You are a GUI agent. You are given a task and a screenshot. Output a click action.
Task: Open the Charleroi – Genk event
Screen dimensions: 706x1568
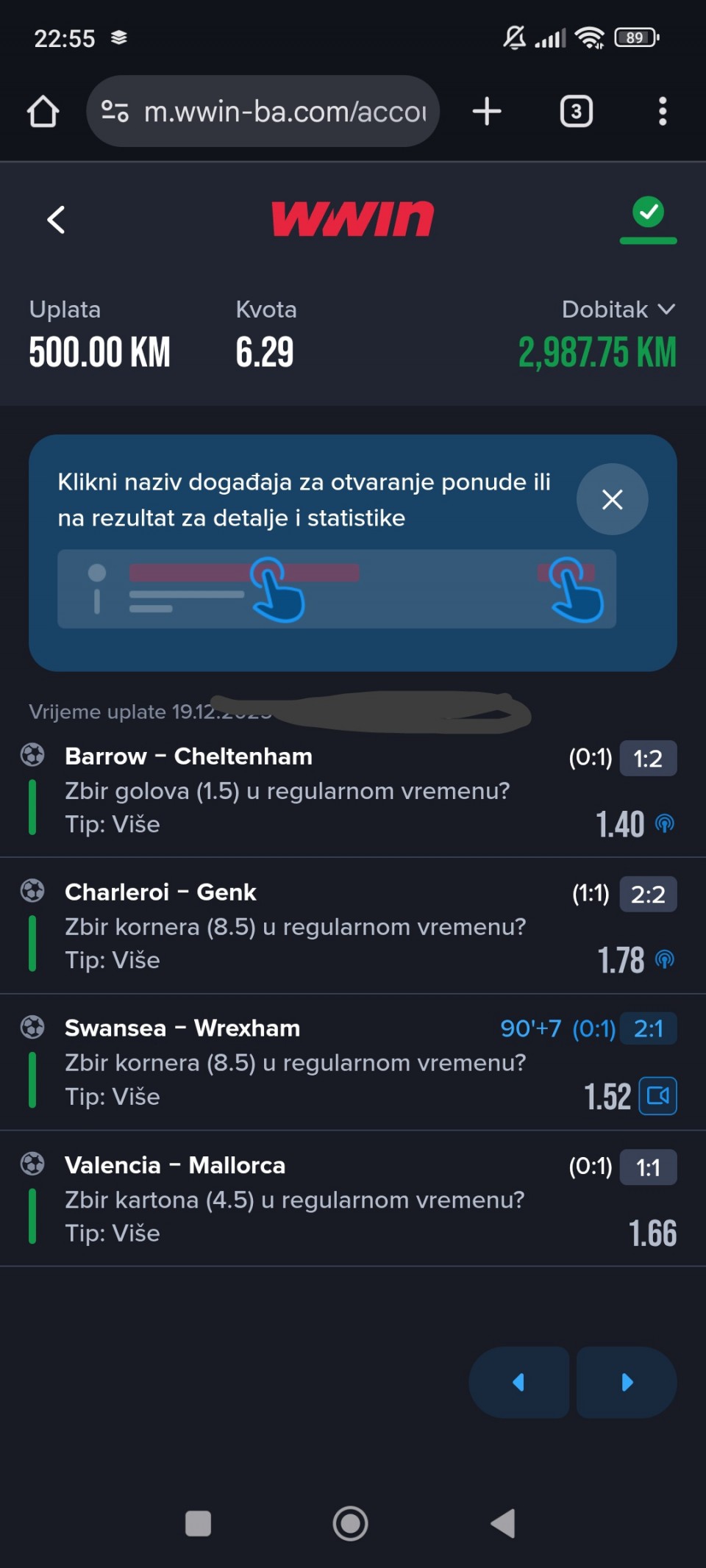(160, 892)
